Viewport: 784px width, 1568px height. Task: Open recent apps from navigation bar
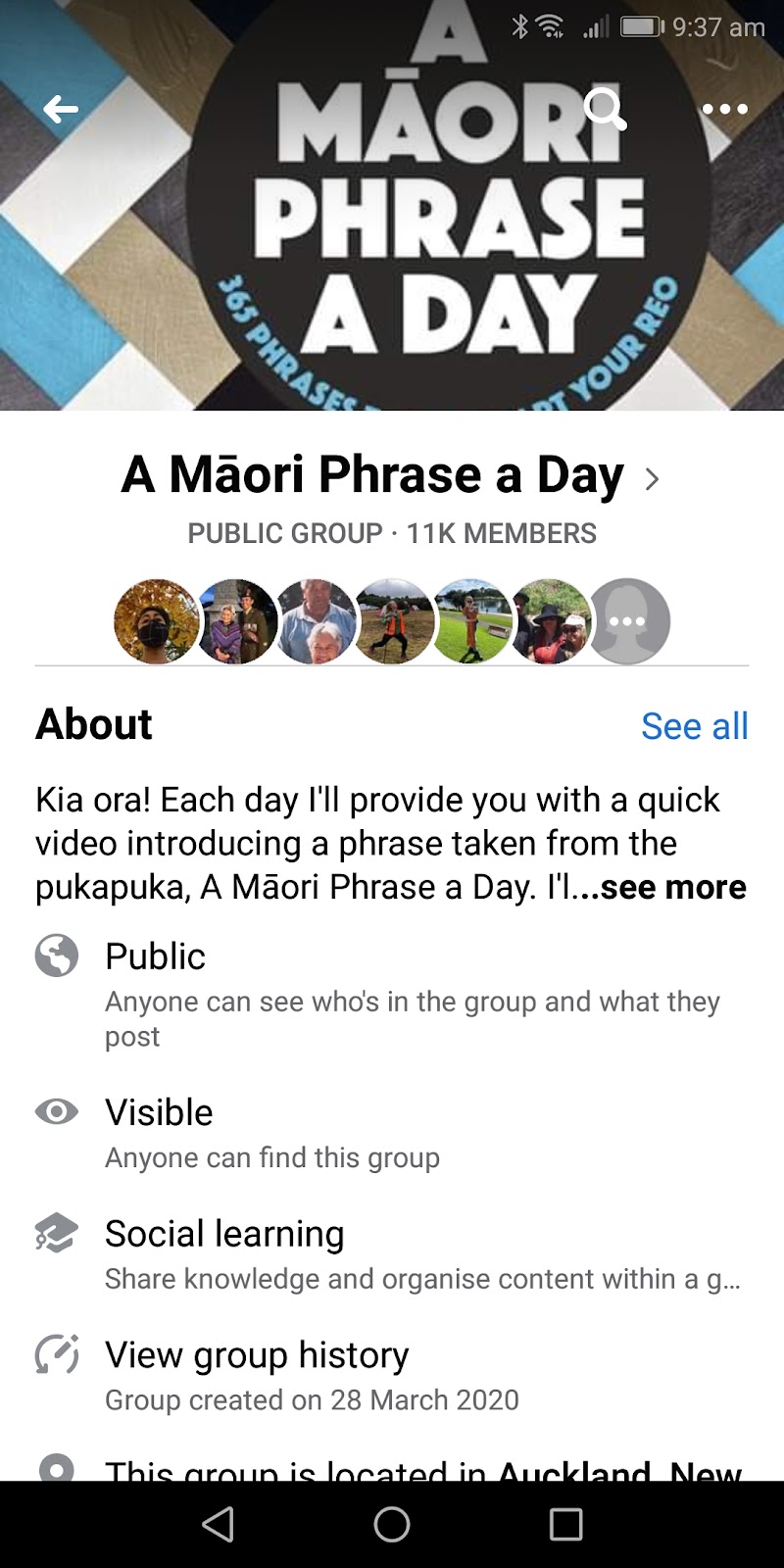click(x=566, y=1524)
